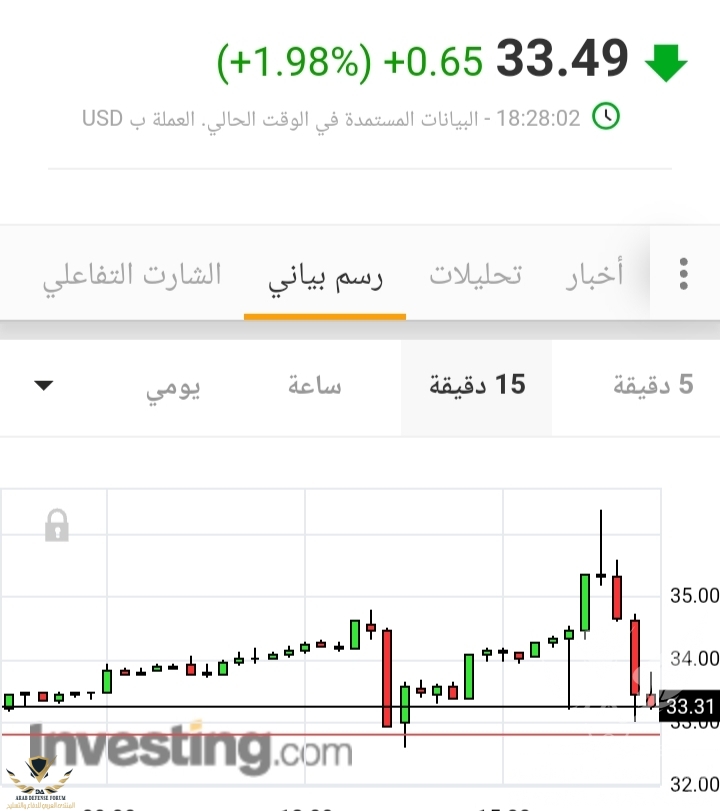
Task: Open the three-dot overflow menu
Action: click(684, 274)
